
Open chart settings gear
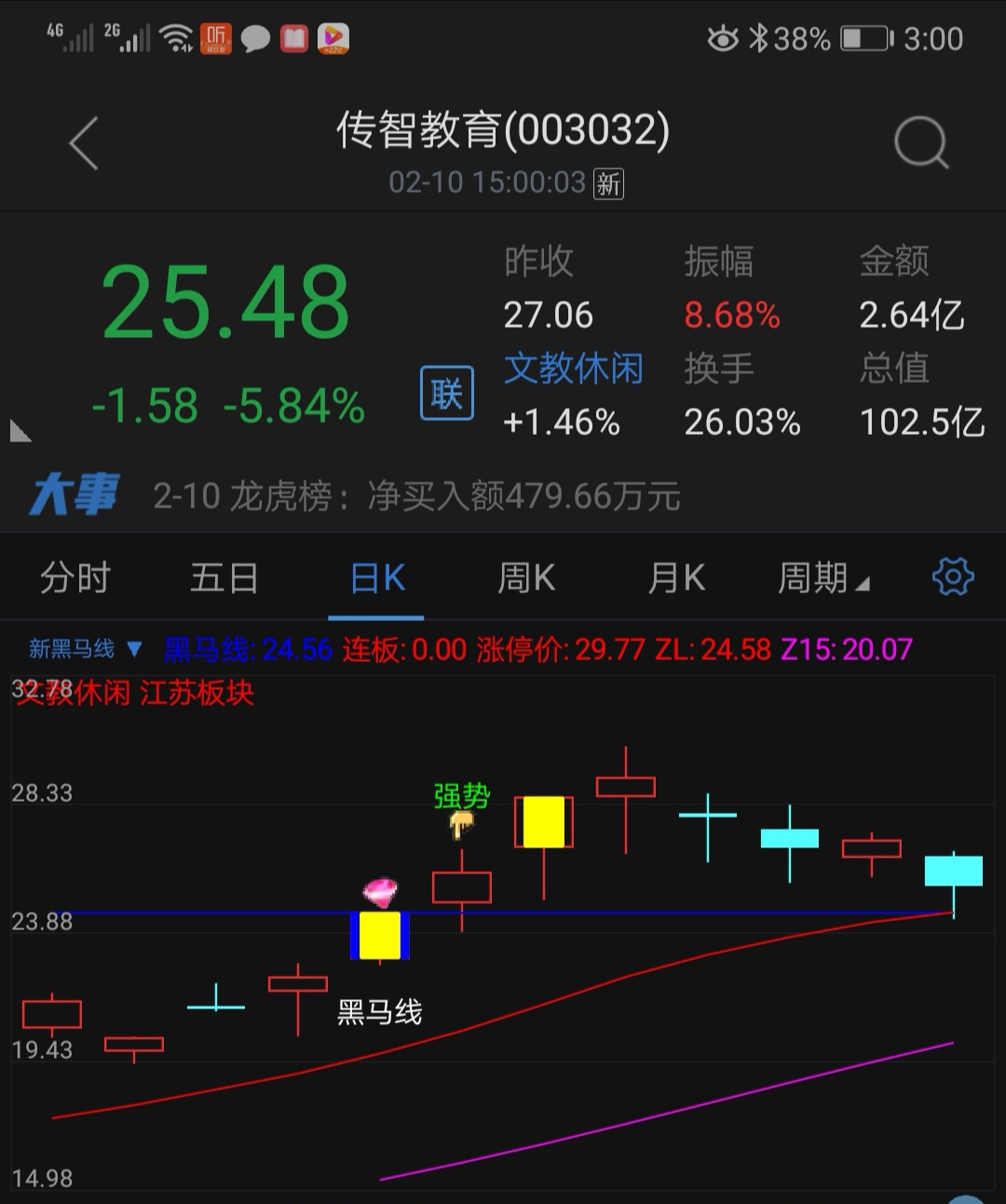pos(952,577)
